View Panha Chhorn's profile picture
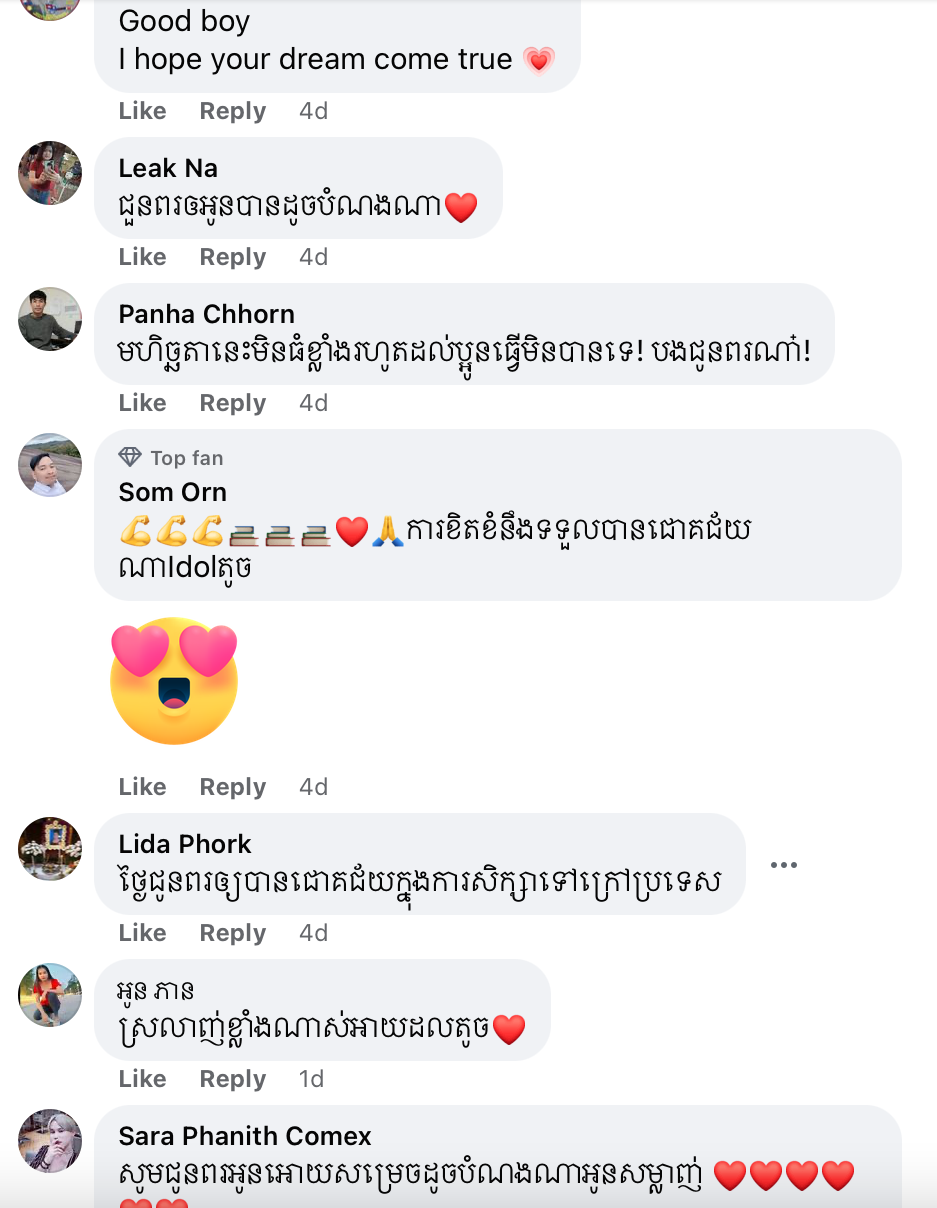 [50, 319]
